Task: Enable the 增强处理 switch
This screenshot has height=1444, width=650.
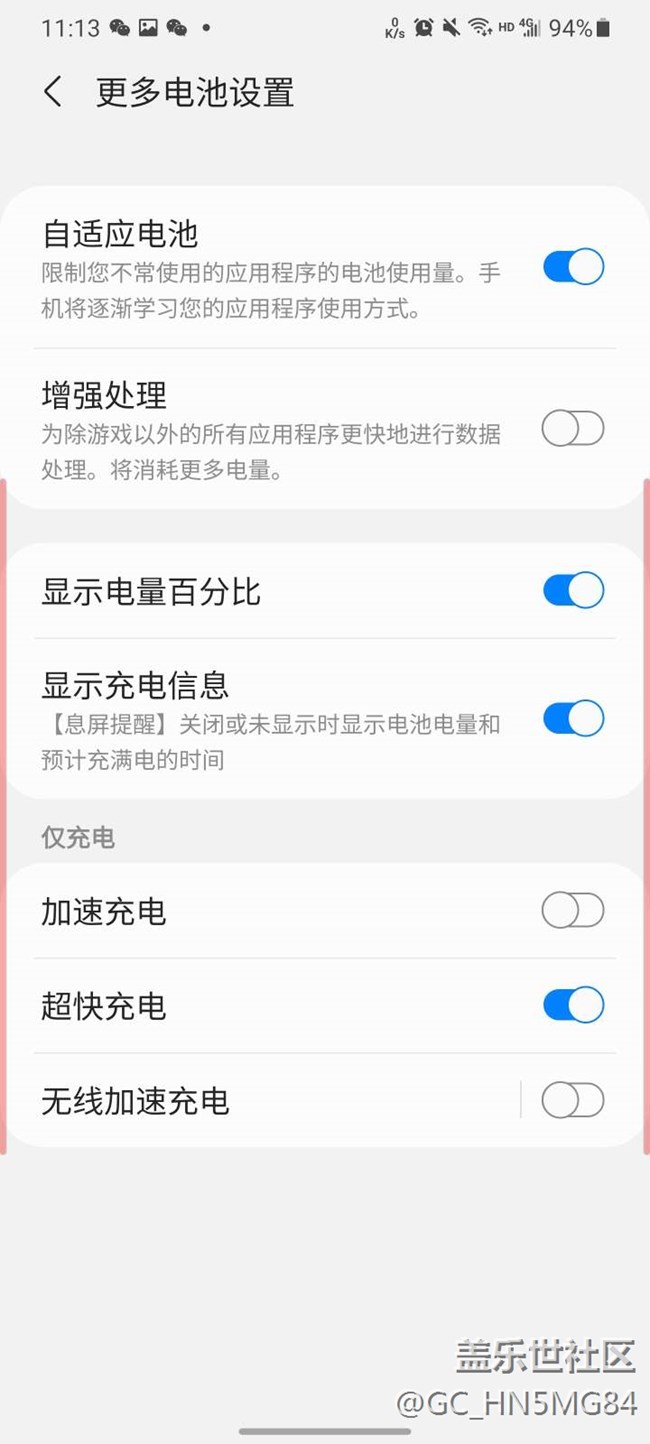Action: pyautogui.click(x=573, y=430)
